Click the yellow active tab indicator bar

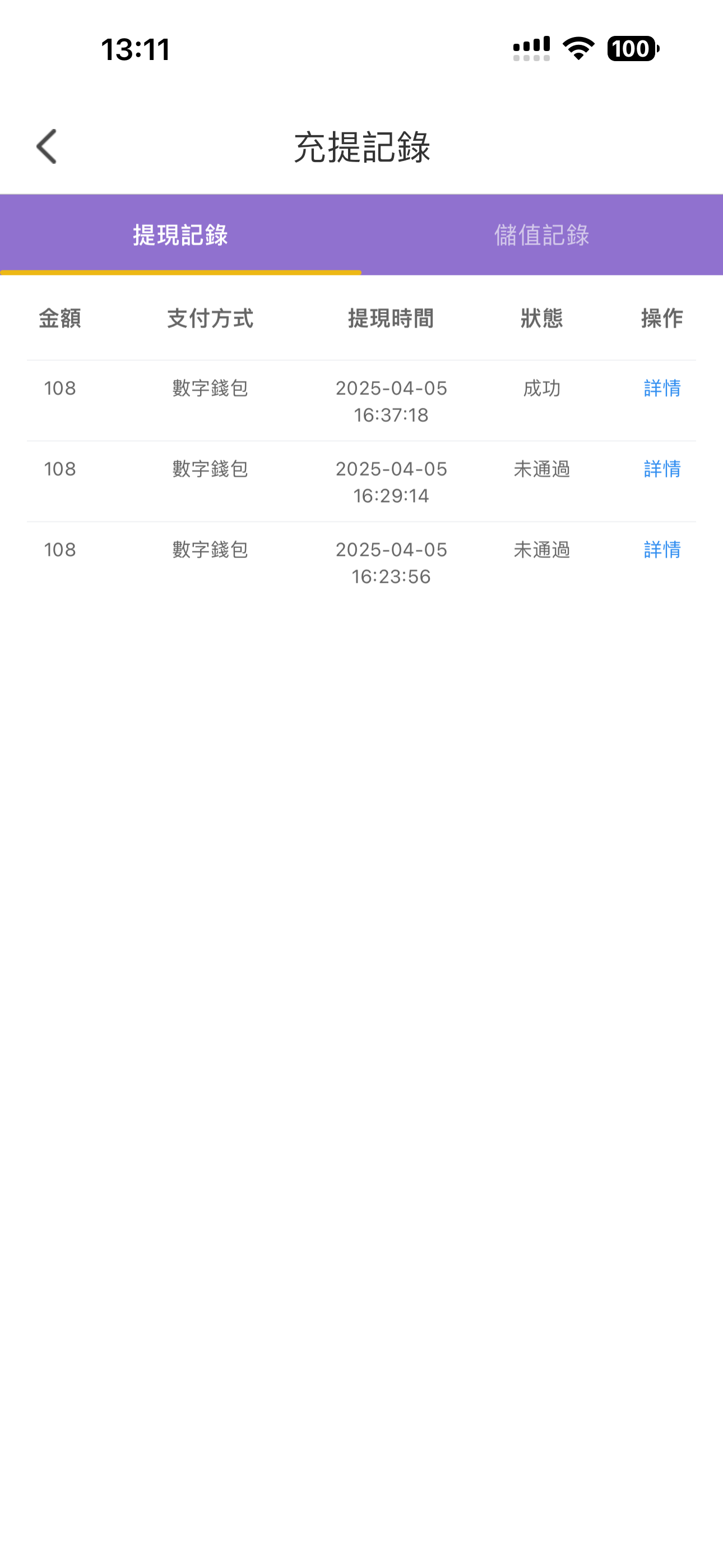pyautogui.click(x=180, y=273)
